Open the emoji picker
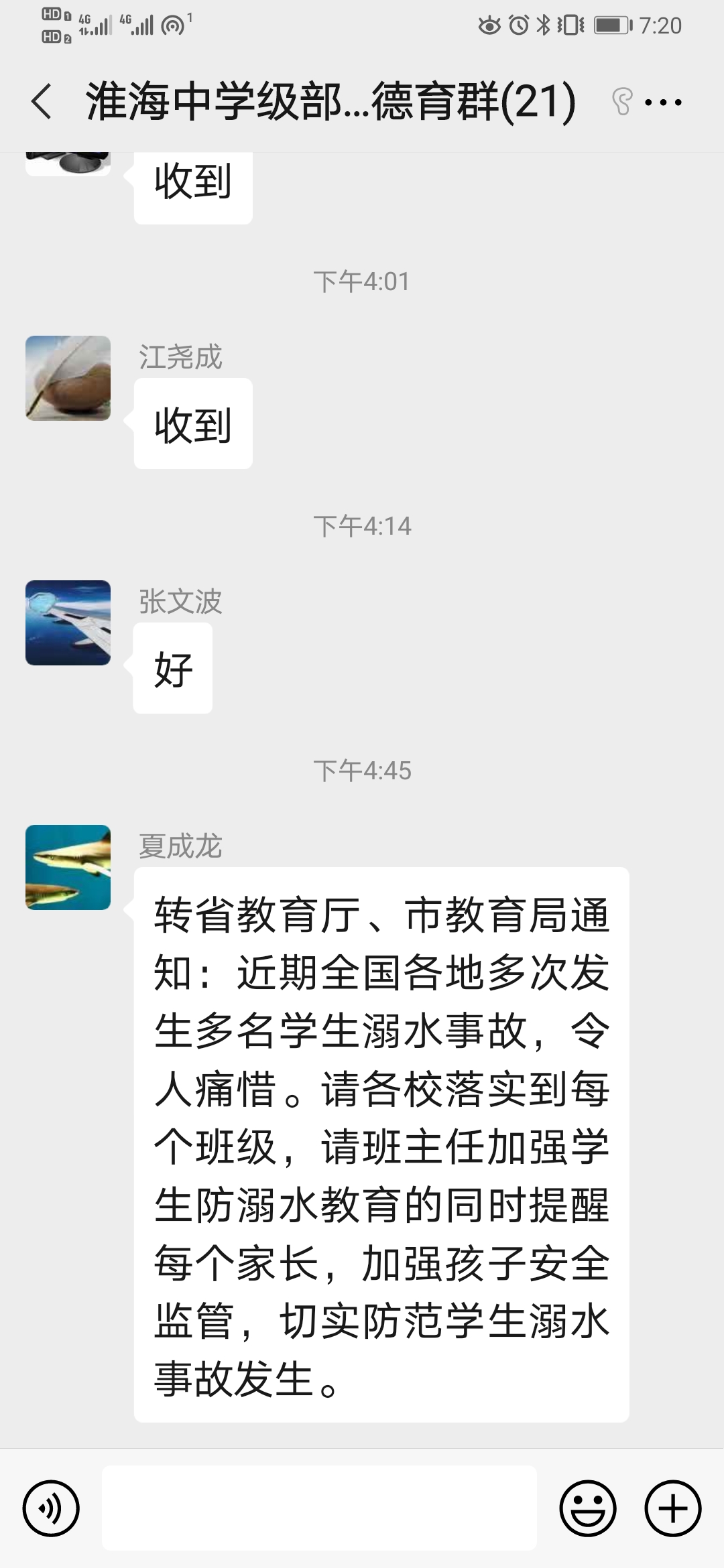 588,1508
